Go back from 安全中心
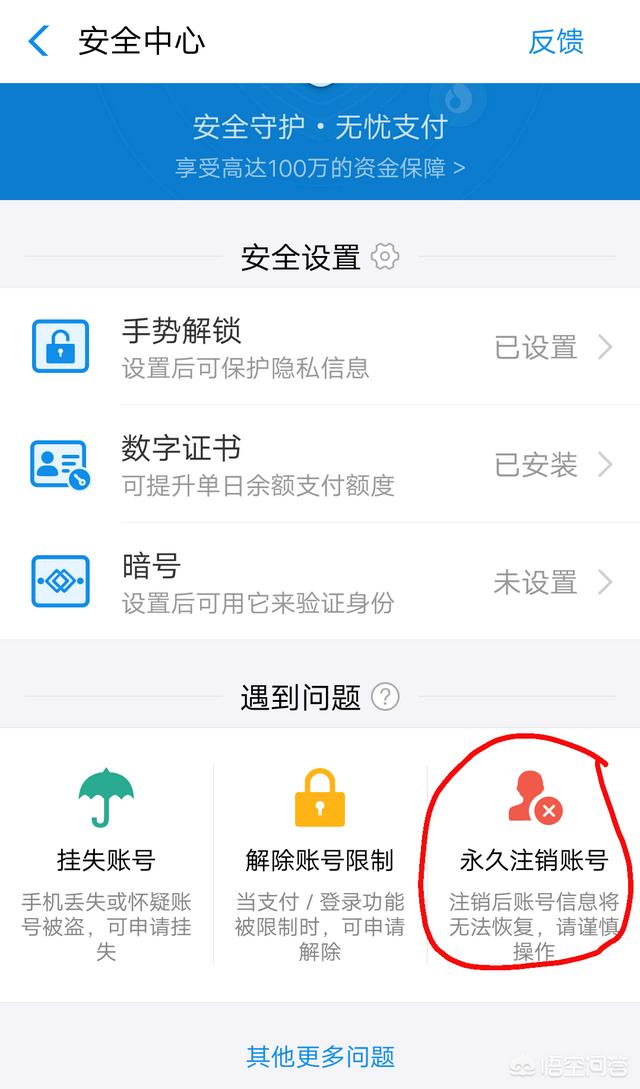The width and height of the screenshot is (640, 1089). coord(39,41)
